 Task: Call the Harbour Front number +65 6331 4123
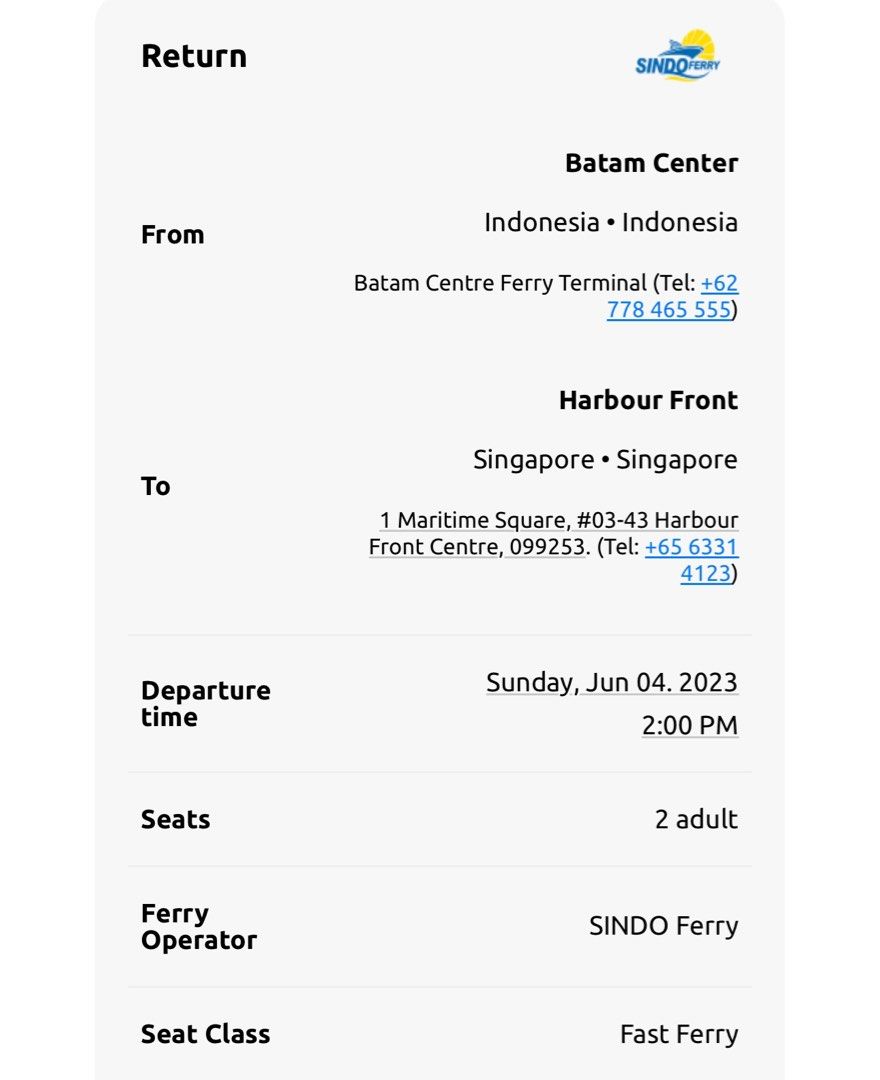(x=690, y=547)
